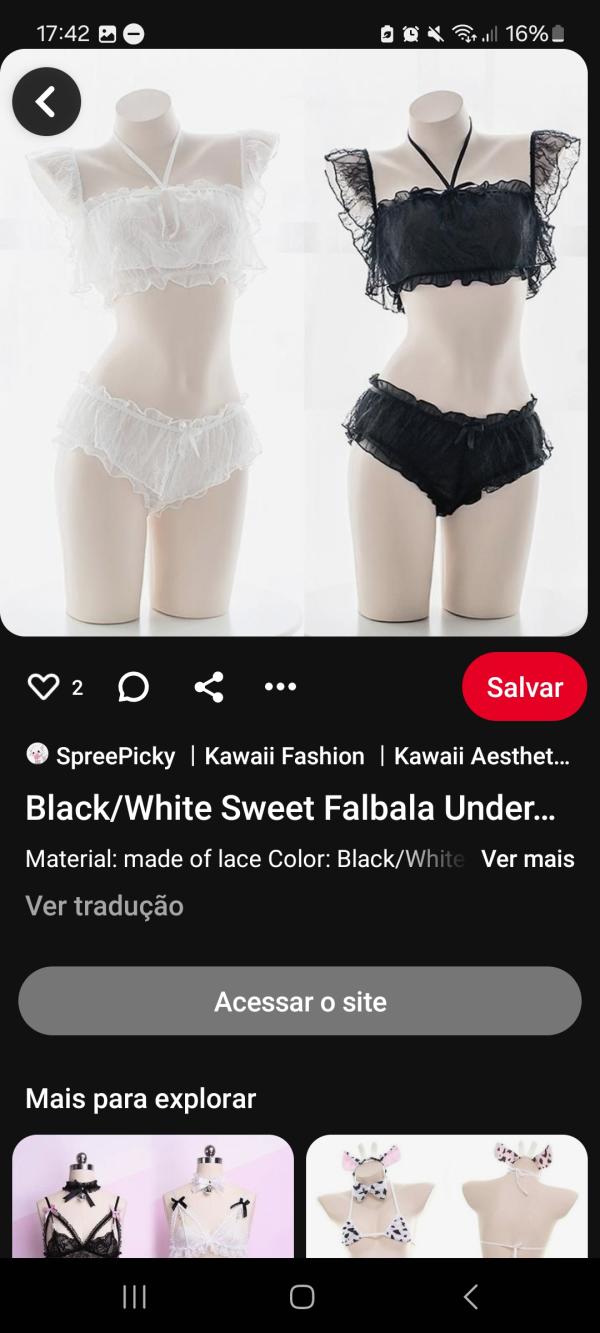Tap Ver tradução to translate
Image resolution: width=600 pixels, height=1333 pixels.
coord(104,906)
